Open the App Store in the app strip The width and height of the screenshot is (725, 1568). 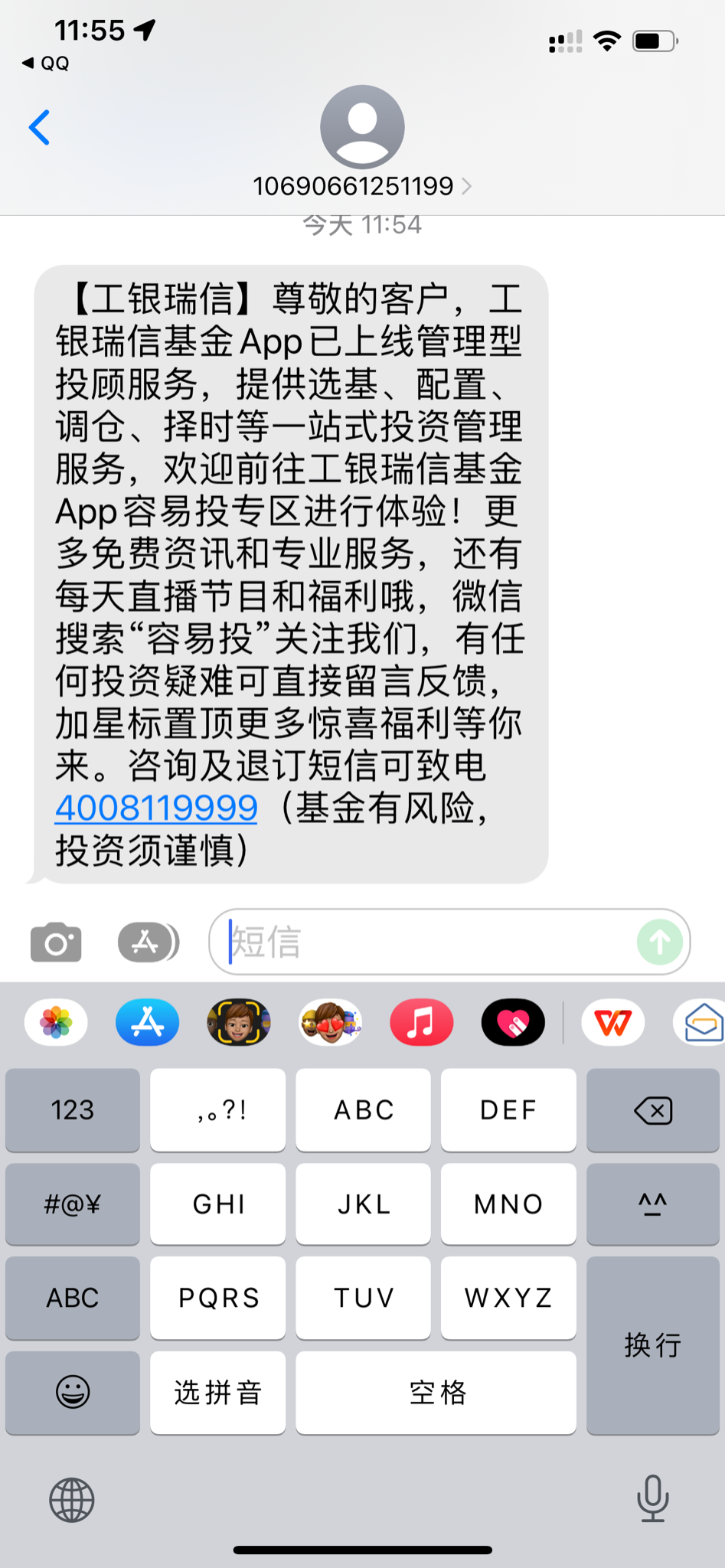tap(148, 1022)
